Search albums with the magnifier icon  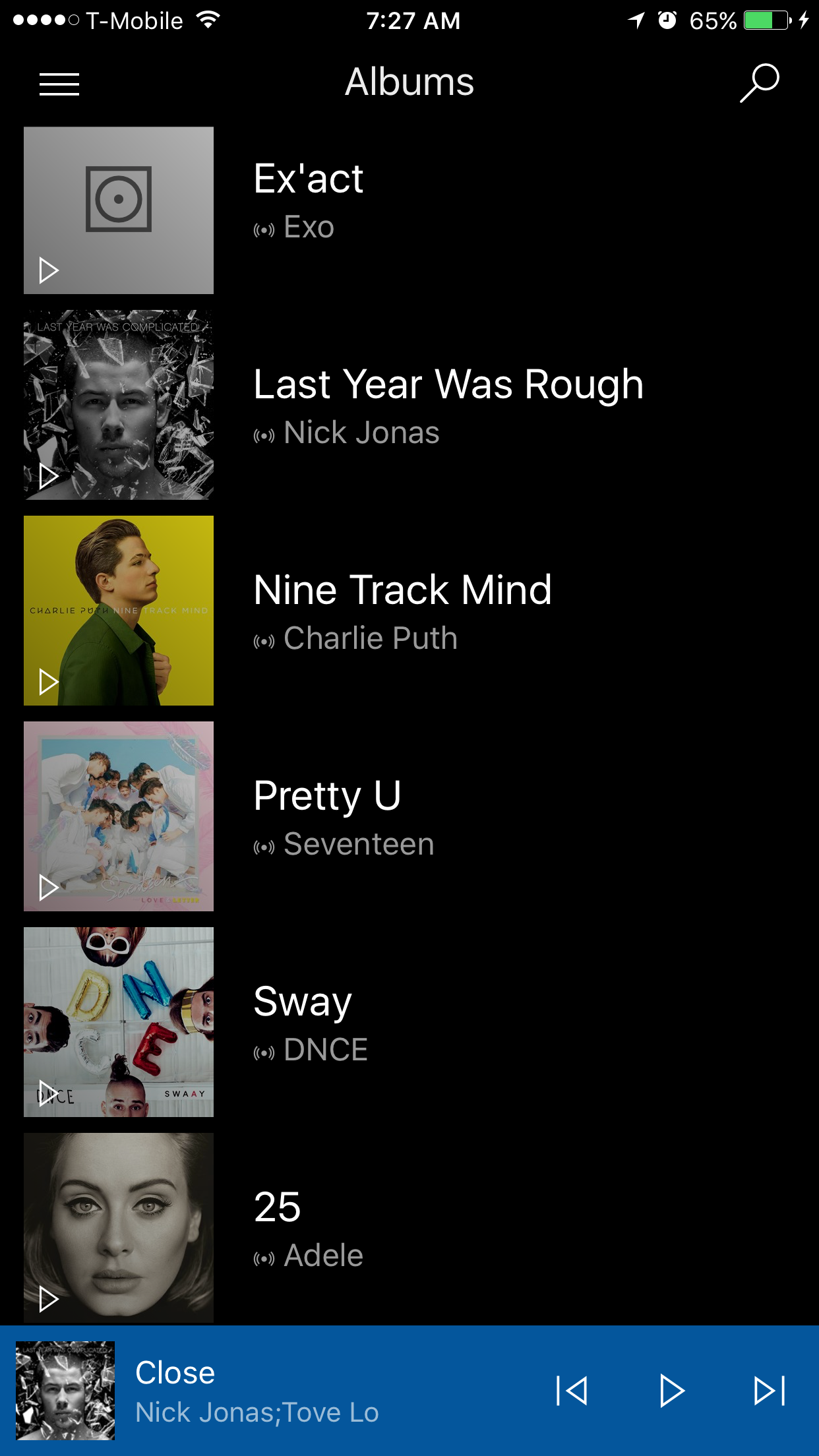pos(759,83)
